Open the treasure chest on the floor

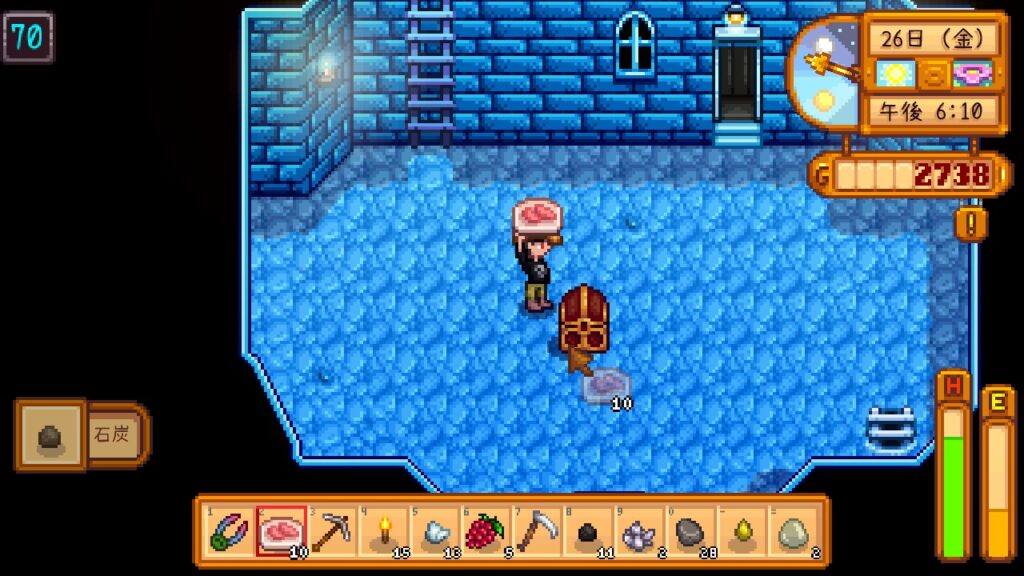pyautogui.click(x=584, y=320)
